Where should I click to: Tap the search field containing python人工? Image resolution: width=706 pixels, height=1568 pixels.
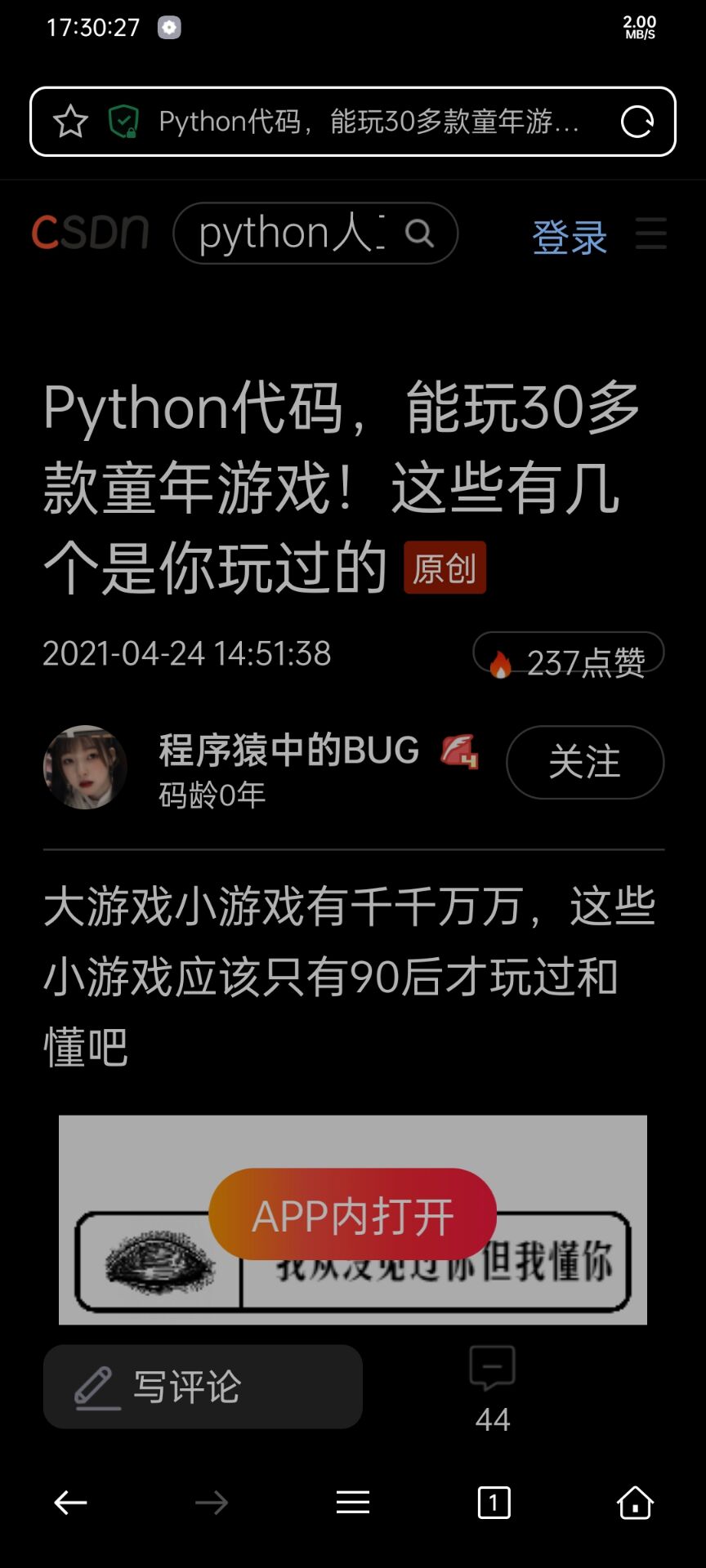pyautogui.click(x=286, y=233)
